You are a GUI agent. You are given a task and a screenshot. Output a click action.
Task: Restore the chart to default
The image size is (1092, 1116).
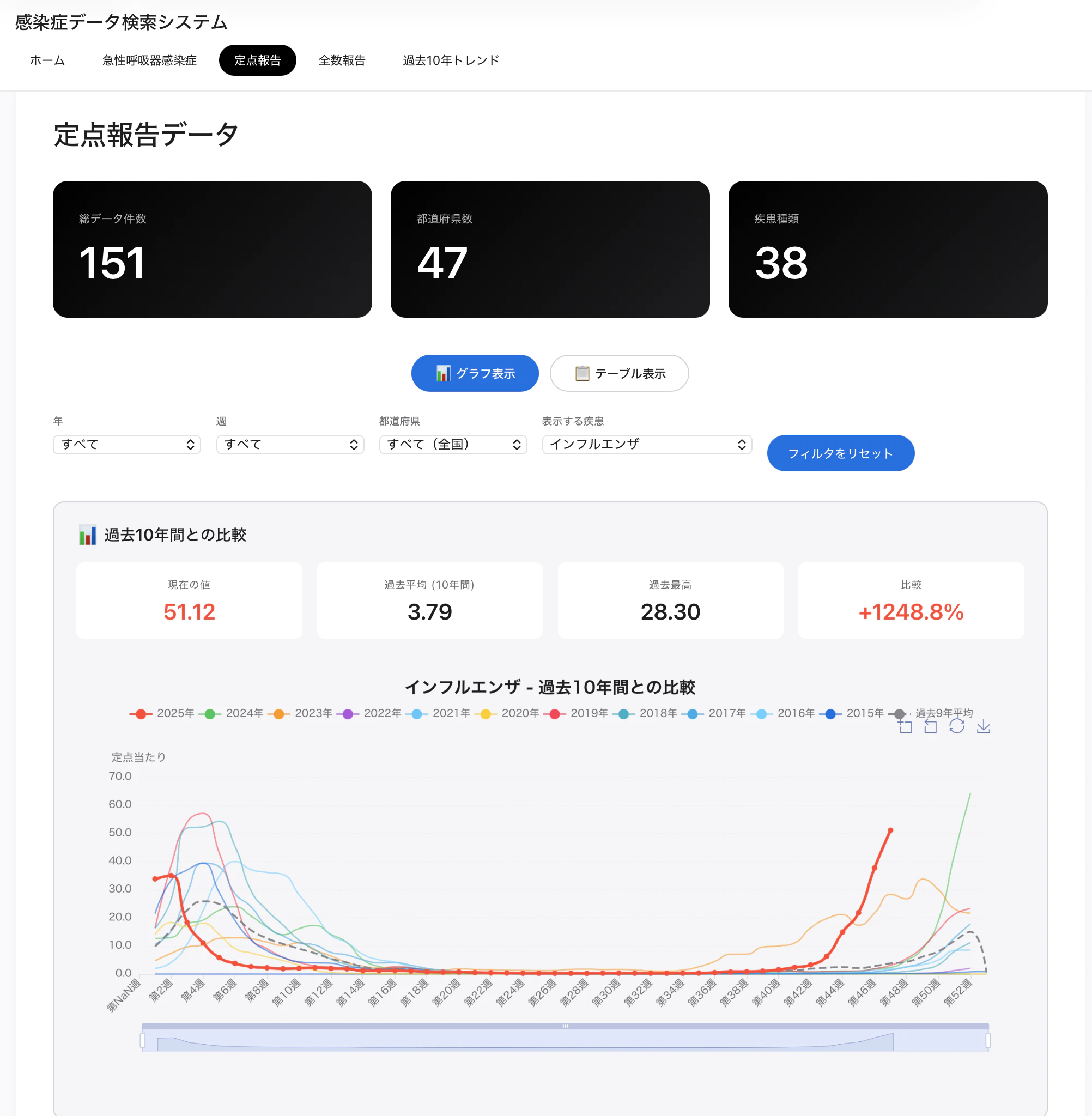click(957, 726)
